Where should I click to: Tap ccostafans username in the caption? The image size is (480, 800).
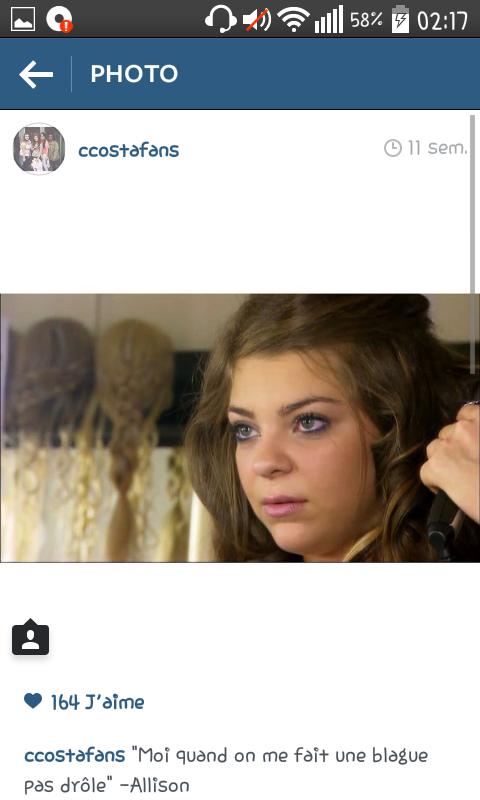pos(74,755)
